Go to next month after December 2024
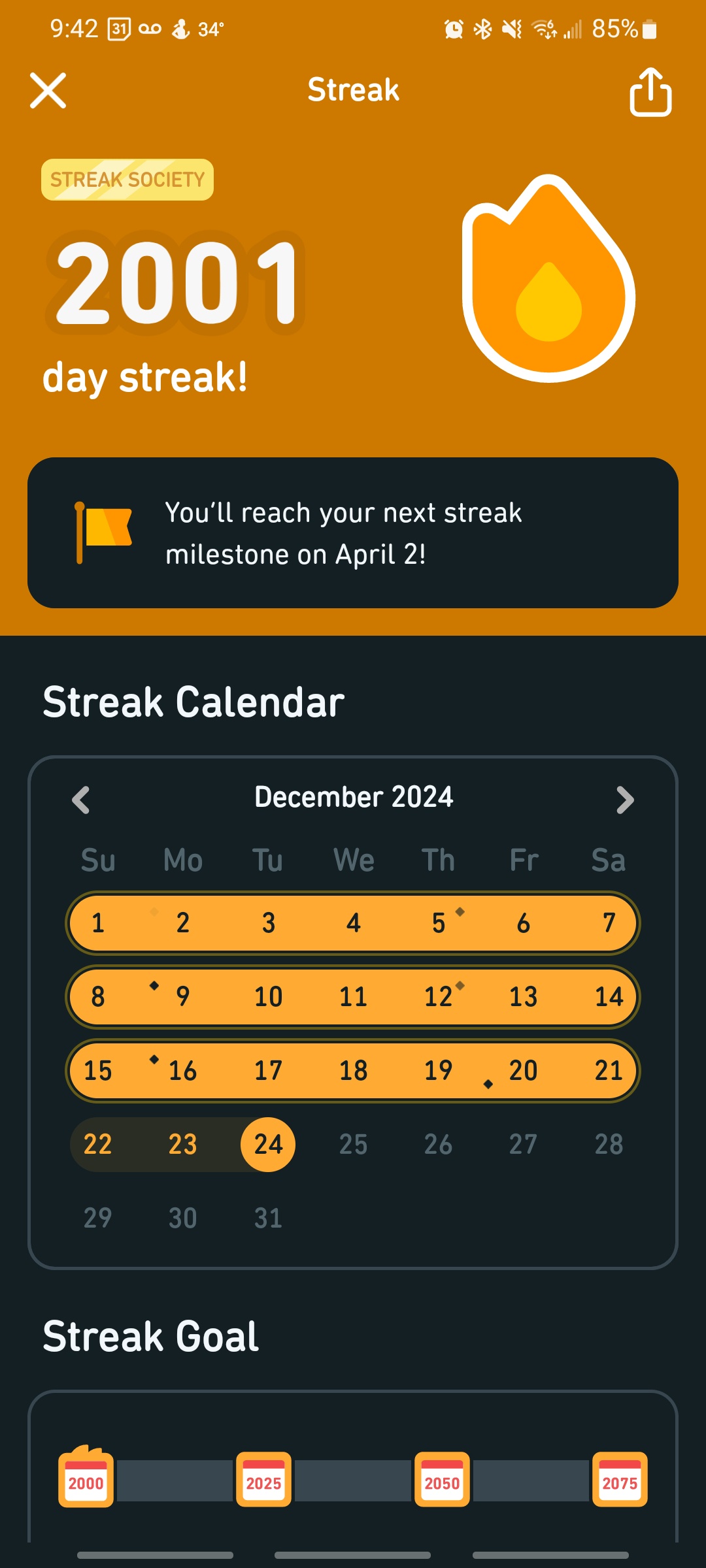The height and width of the screenshot is (1568, 706). pyautogui.click(x=624, y=800)
